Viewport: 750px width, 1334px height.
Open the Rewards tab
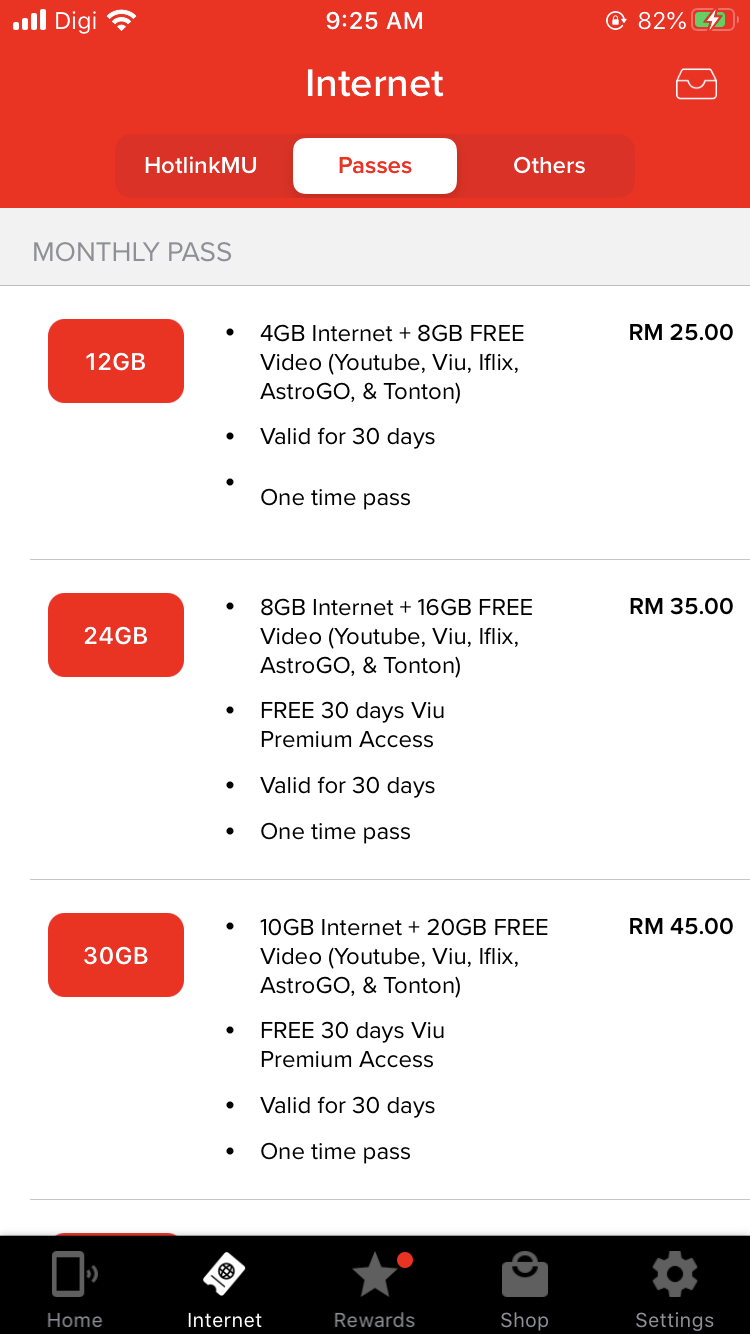(x=375, y=1288)
